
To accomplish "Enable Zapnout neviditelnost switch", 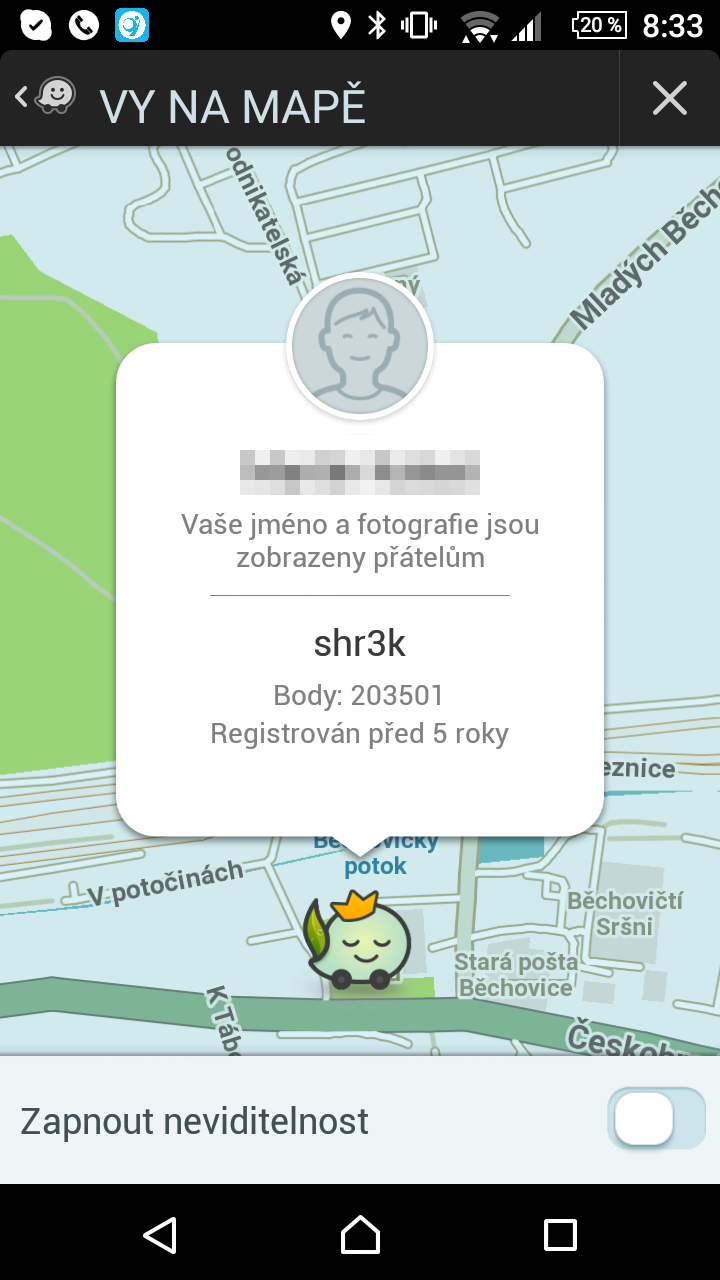I will point(655,1118).
